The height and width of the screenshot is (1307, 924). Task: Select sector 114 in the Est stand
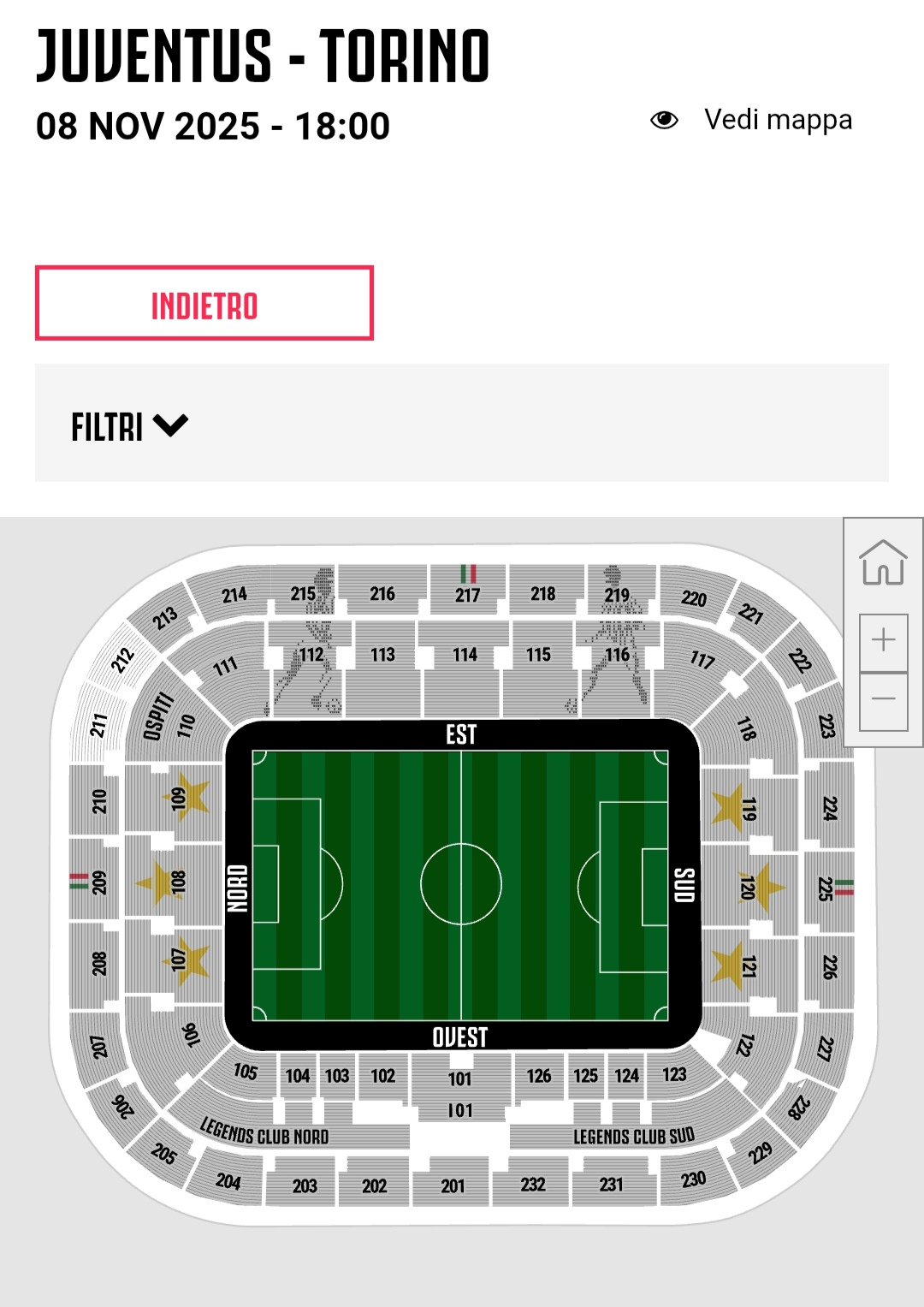click(x=465, y=668)
